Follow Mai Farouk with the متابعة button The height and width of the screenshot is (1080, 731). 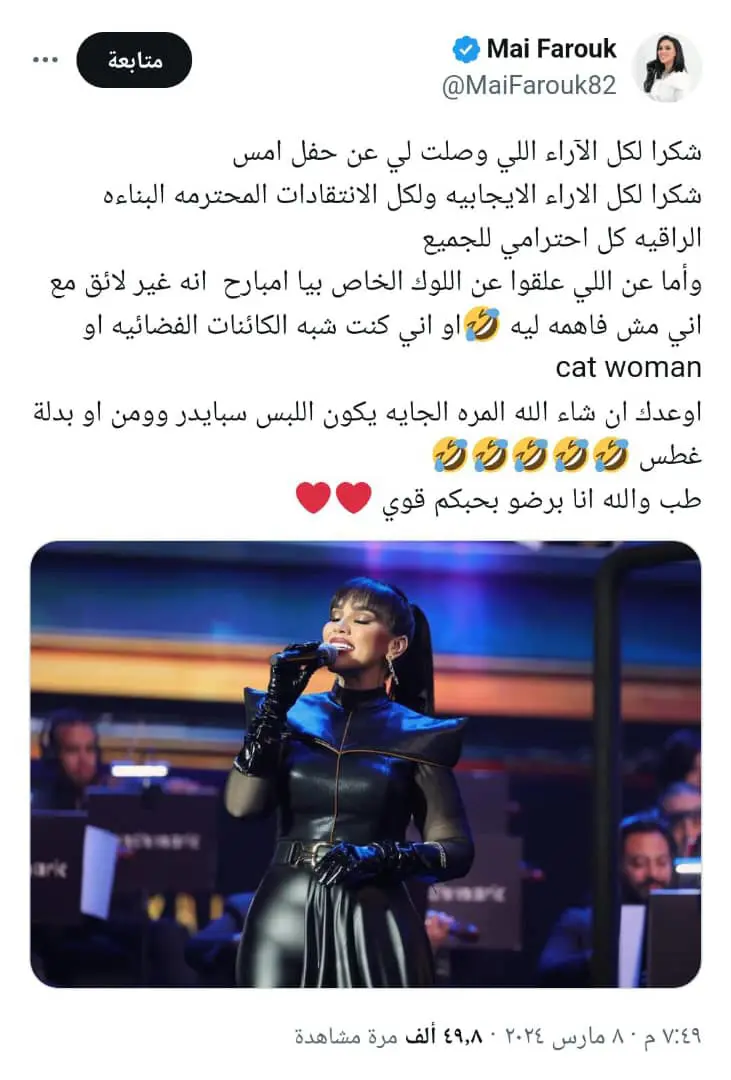pyautogui.click(x=134, y=60)
